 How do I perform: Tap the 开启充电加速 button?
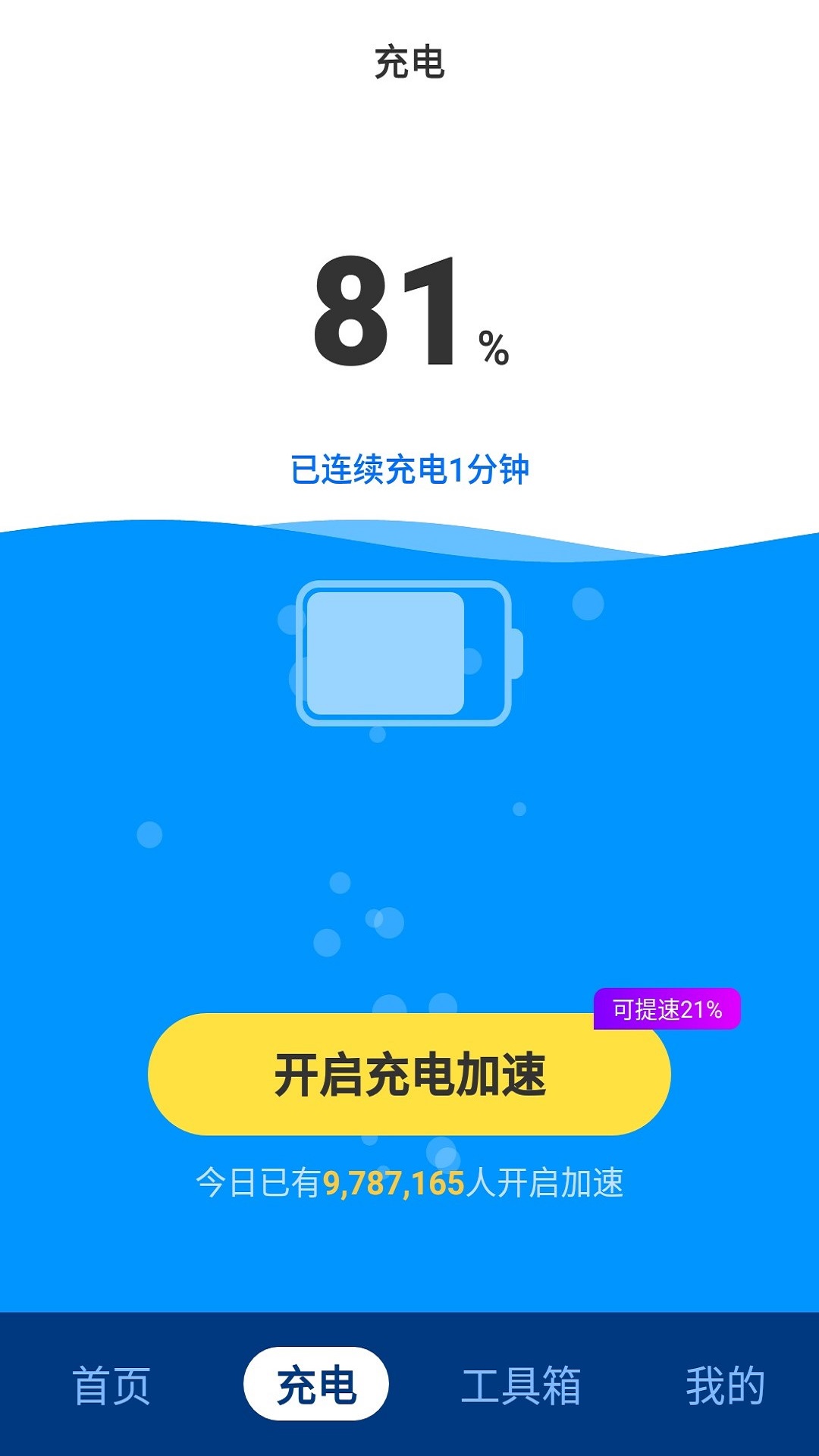409,1074
